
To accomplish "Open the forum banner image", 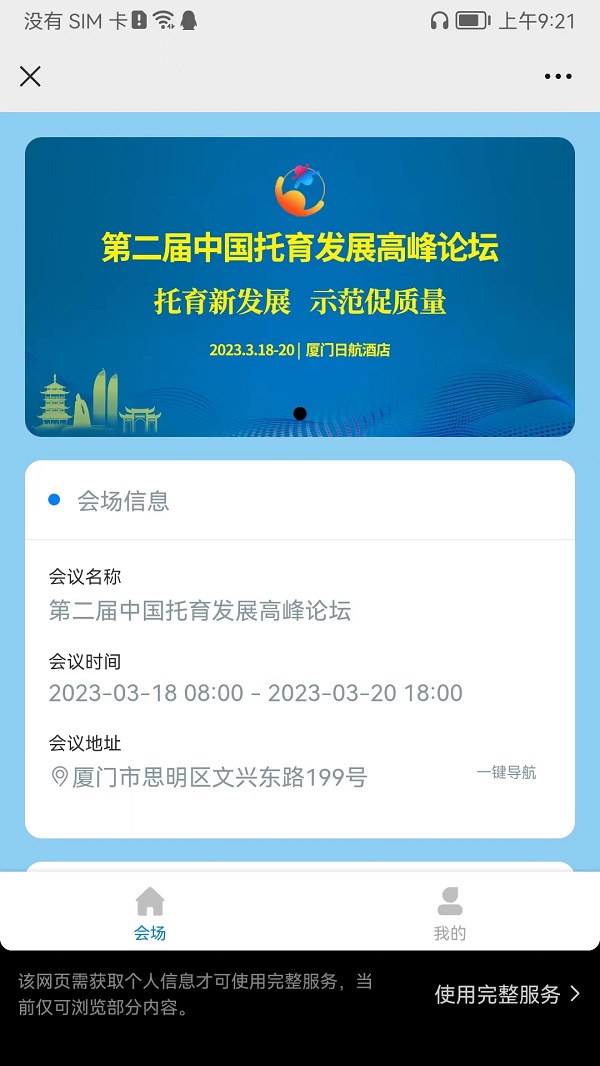I will coord(300,287).
